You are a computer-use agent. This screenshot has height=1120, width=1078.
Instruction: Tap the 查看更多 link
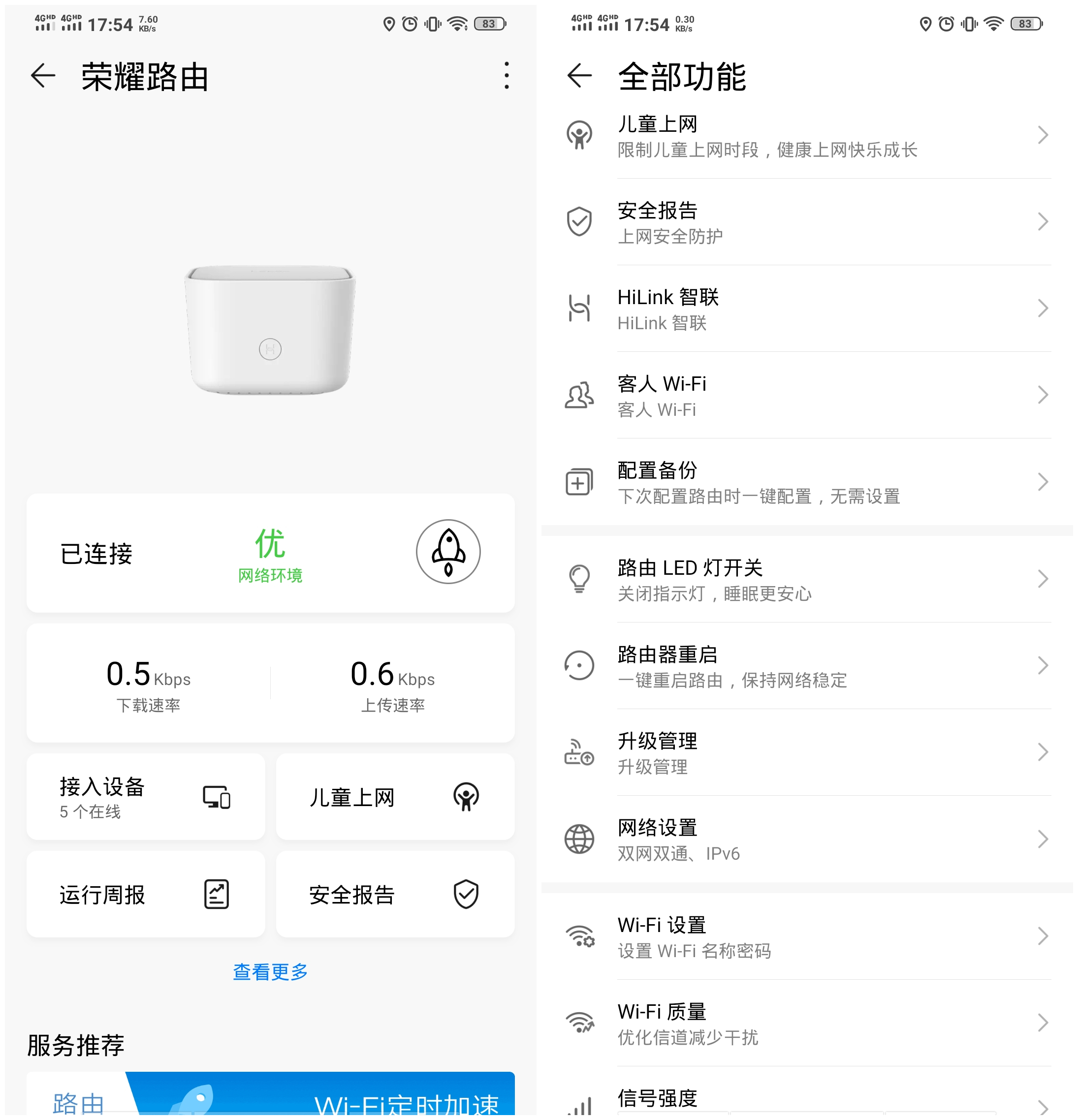pyautogui.click(x=269, y=971)
